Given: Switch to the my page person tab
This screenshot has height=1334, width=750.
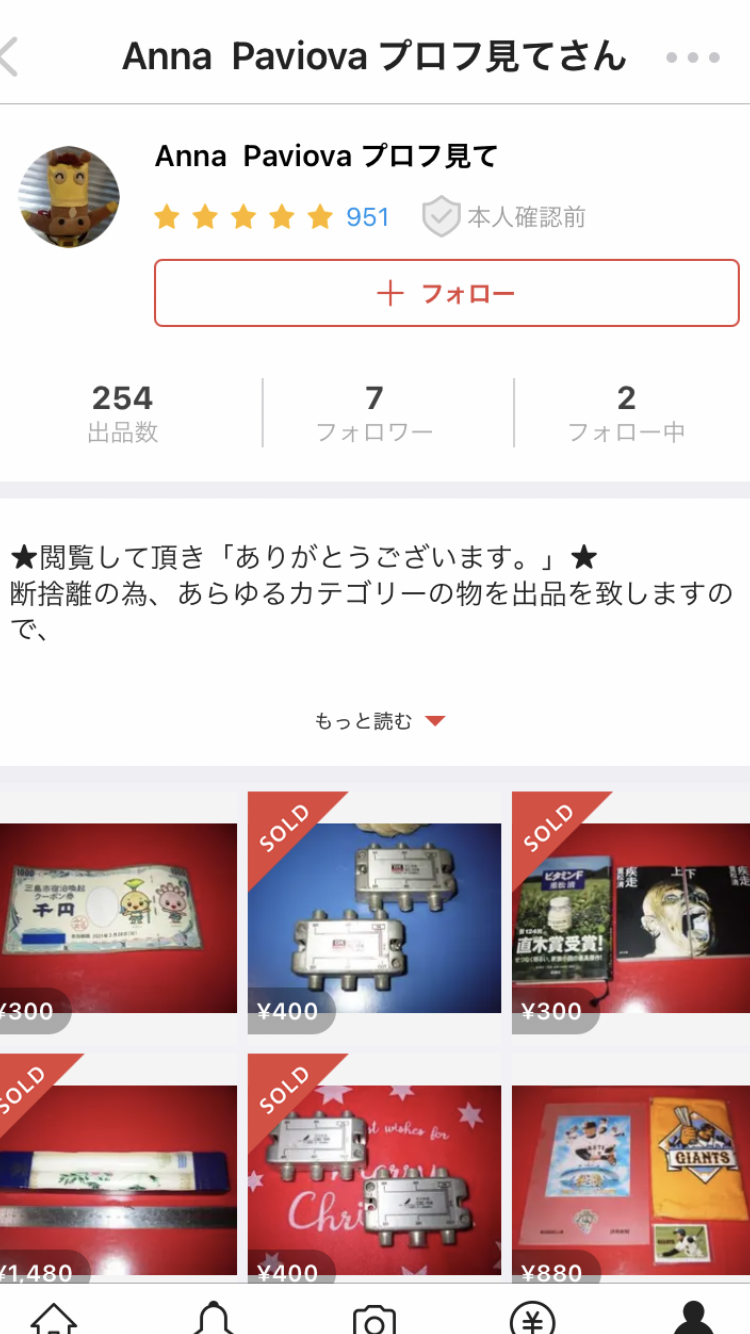Looking at the screenshot, I should pos(693,1316).
